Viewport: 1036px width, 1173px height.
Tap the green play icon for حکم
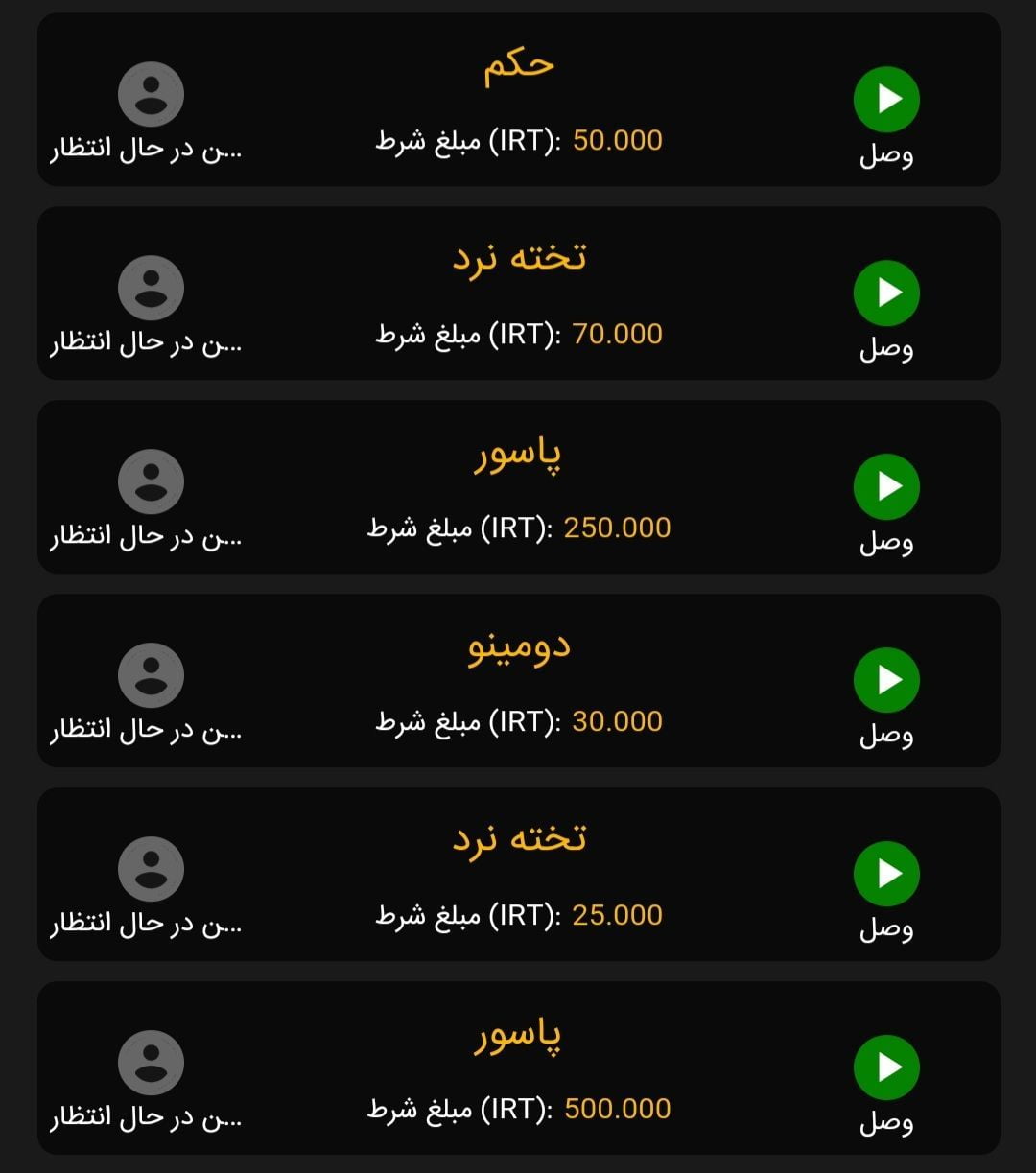886,99
